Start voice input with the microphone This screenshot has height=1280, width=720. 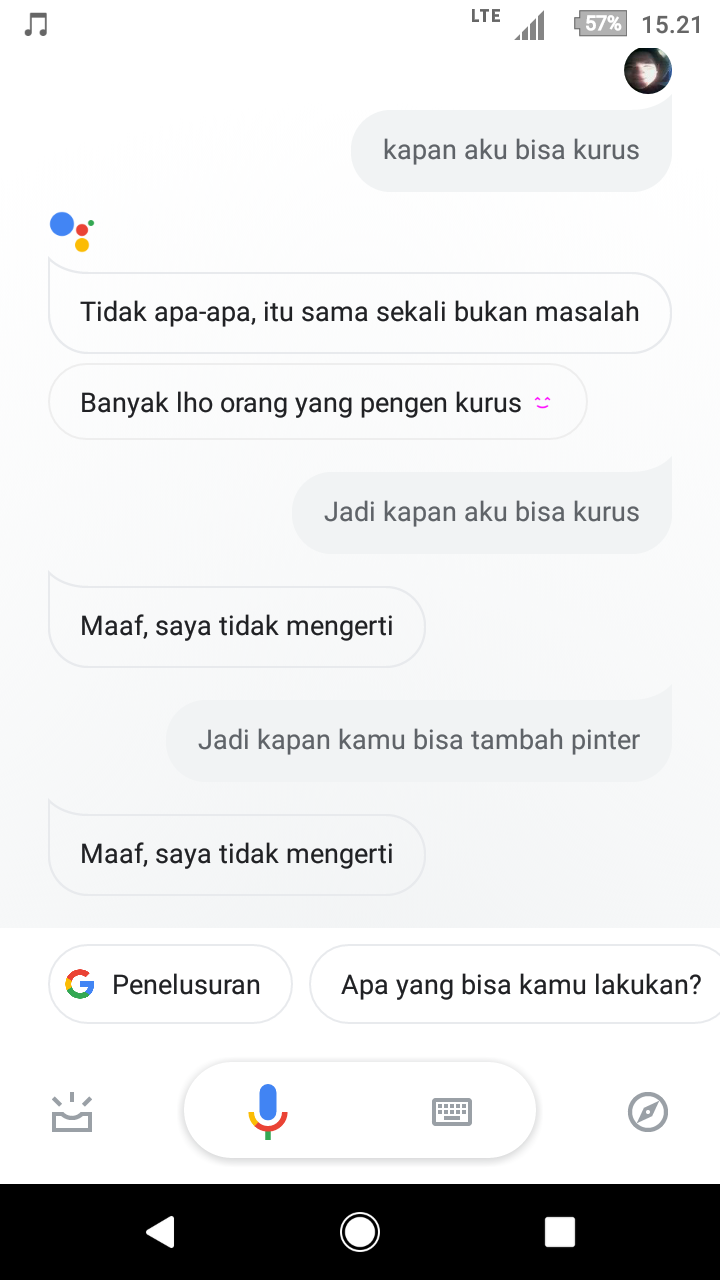(268, 1111)
